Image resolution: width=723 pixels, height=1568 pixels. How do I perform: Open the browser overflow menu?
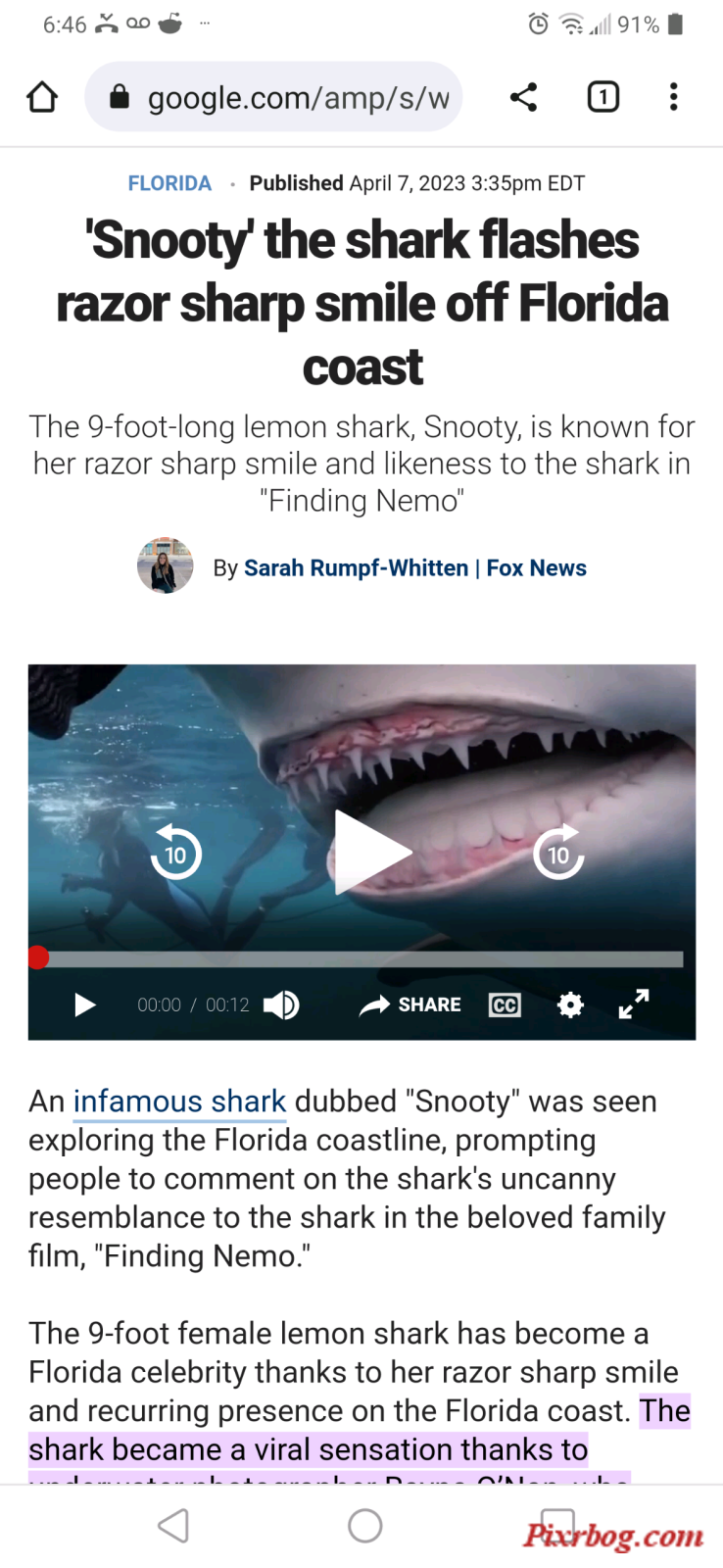click(673, 97)
